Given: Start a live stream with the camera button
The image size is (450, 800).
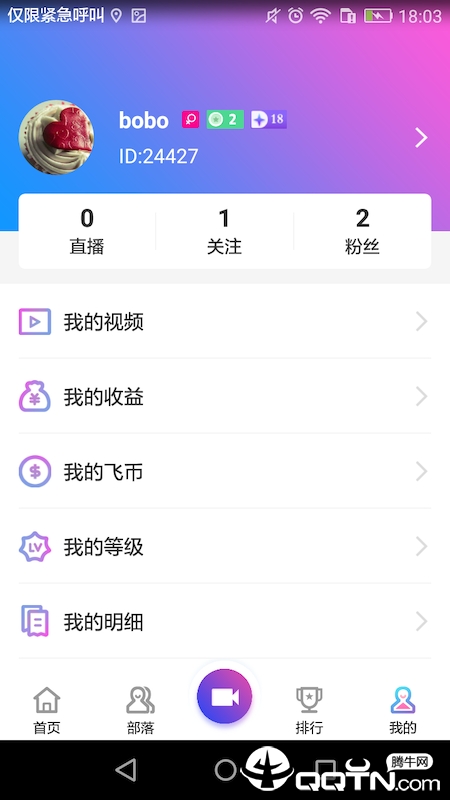Looking at the screenshot, I should coord(224,696).
